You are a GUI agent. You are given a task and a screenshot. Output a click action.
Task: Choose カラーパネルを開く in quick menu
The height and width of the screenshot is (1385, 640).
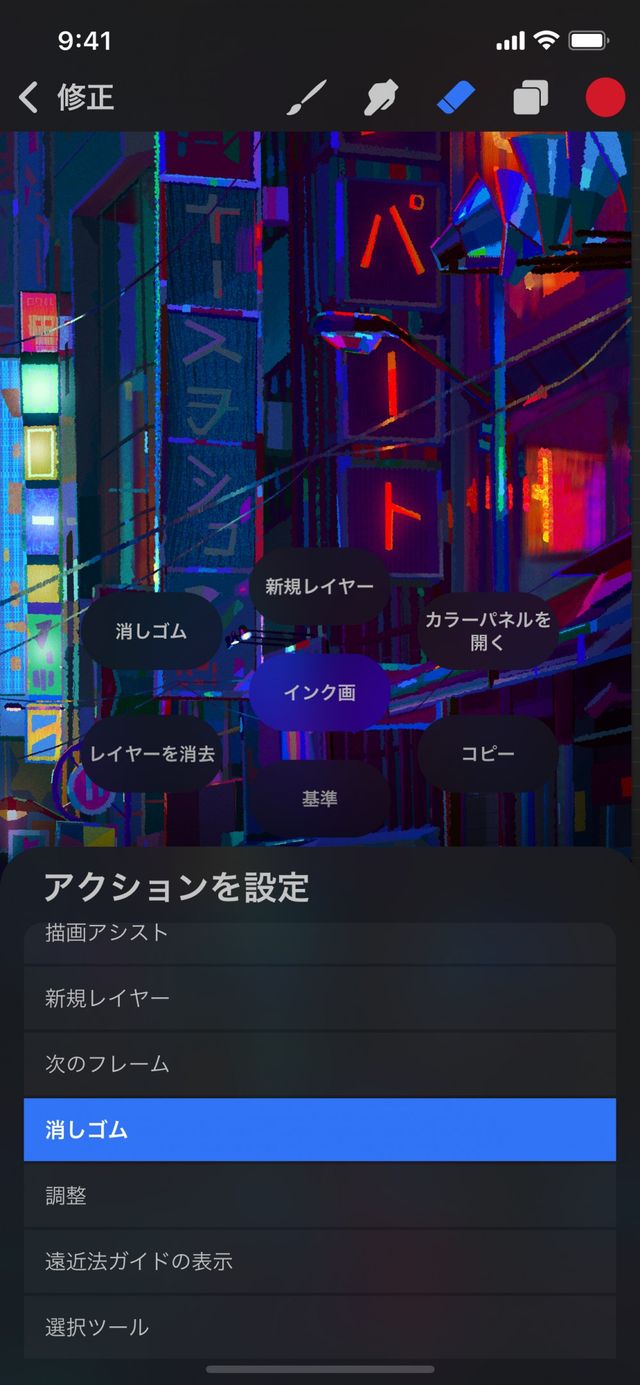pos(488,631)
